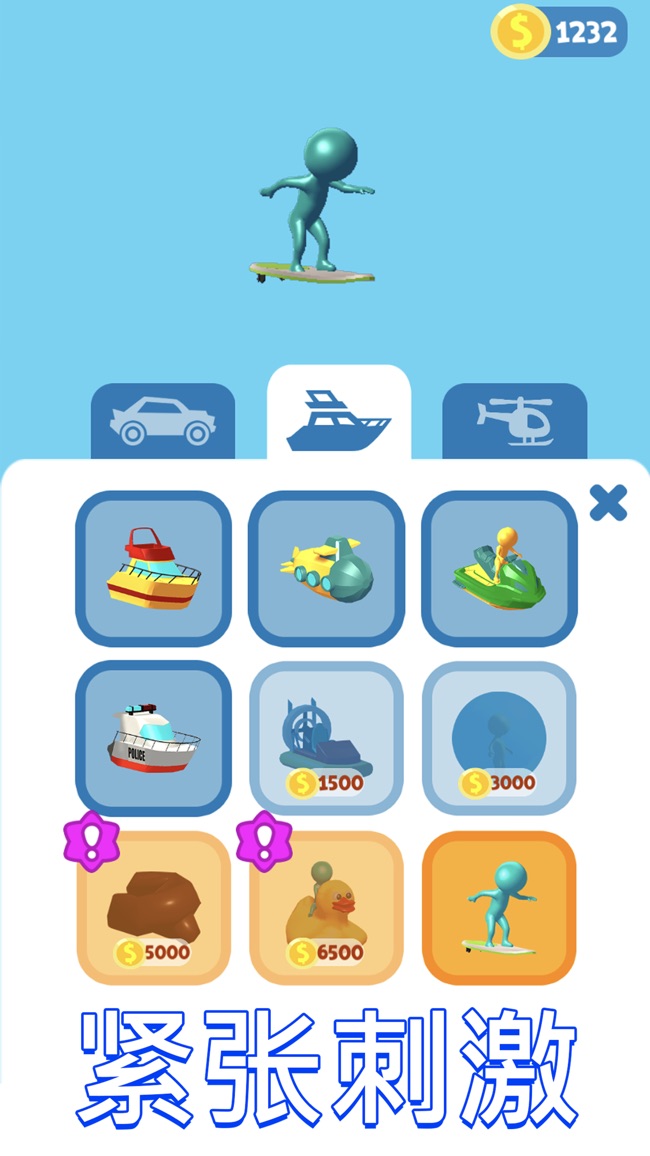
Task: Choose the yellow submarine
Action: pyautogui.click(x=326, y=569)
